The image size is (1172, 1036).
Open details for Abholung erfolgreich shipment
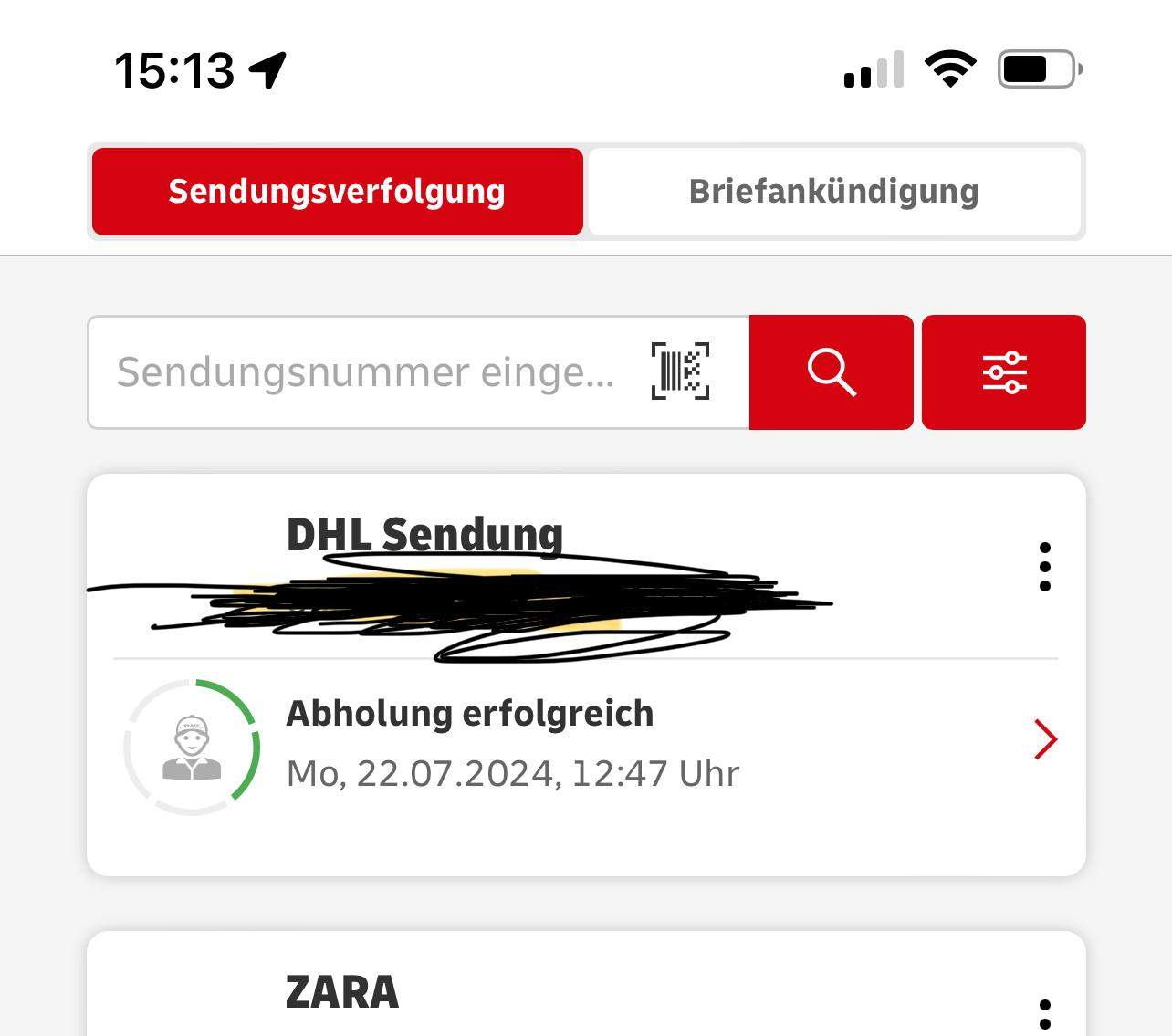[x=1044, y=739]
